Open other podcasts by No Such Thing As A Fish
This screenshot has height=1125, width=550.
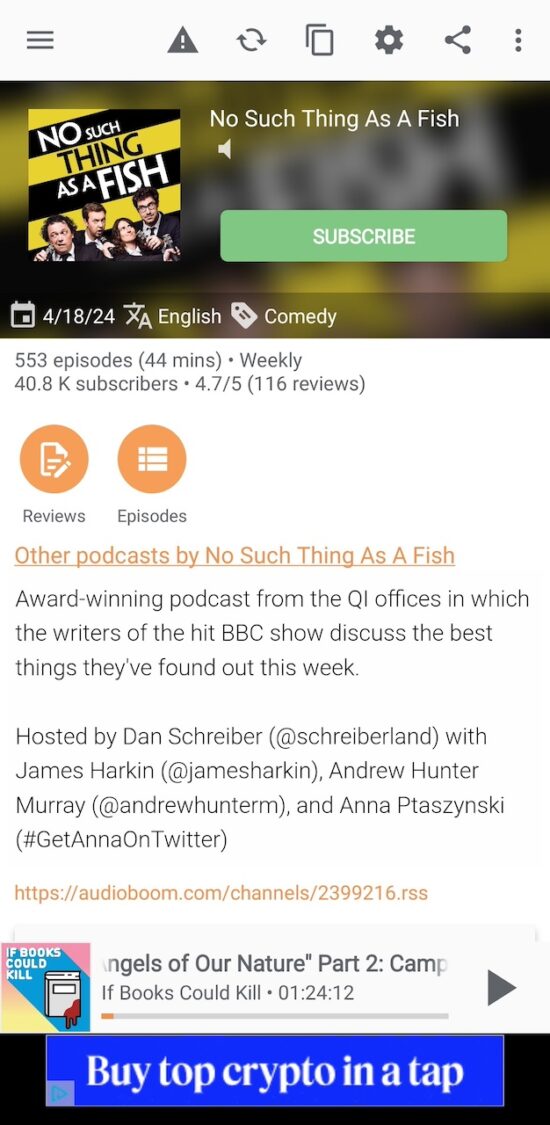tap(234, 555)
